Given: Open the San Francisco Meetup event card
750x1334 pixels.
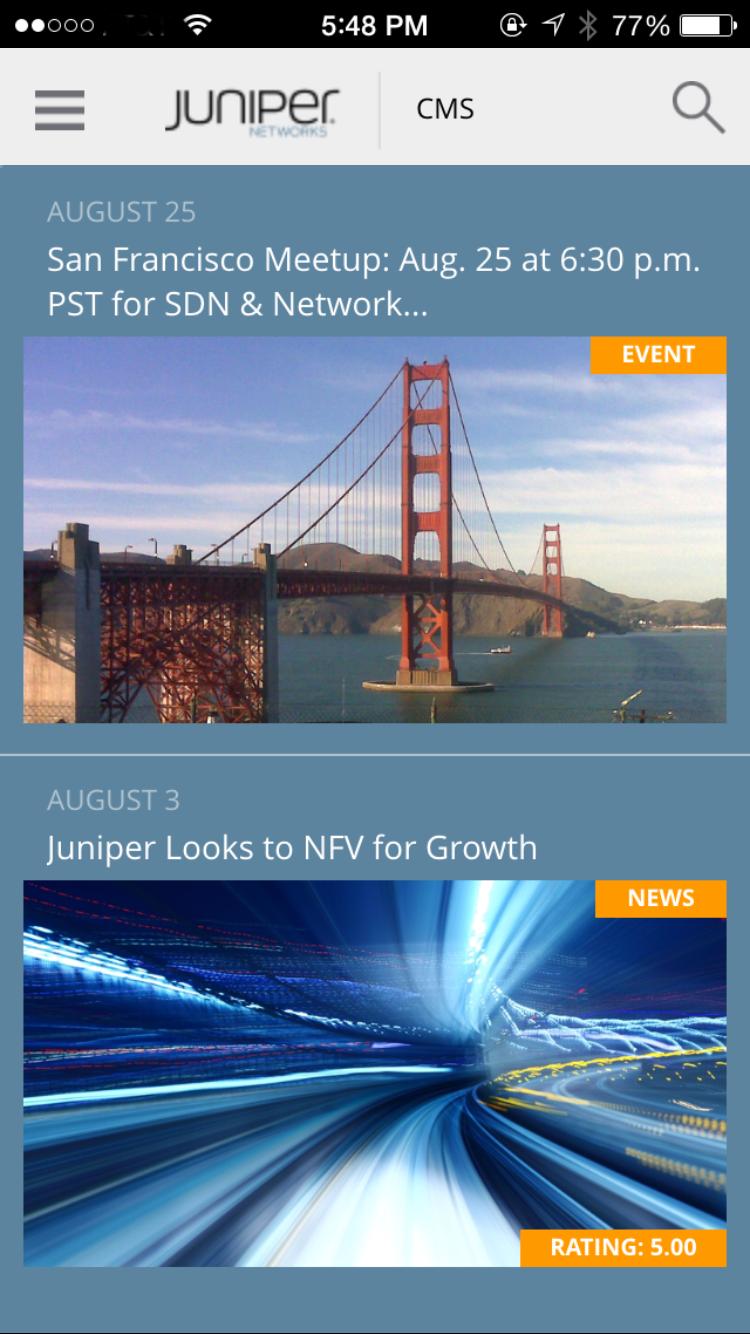Looking at the screenshot, I should [x=375, y=460].
